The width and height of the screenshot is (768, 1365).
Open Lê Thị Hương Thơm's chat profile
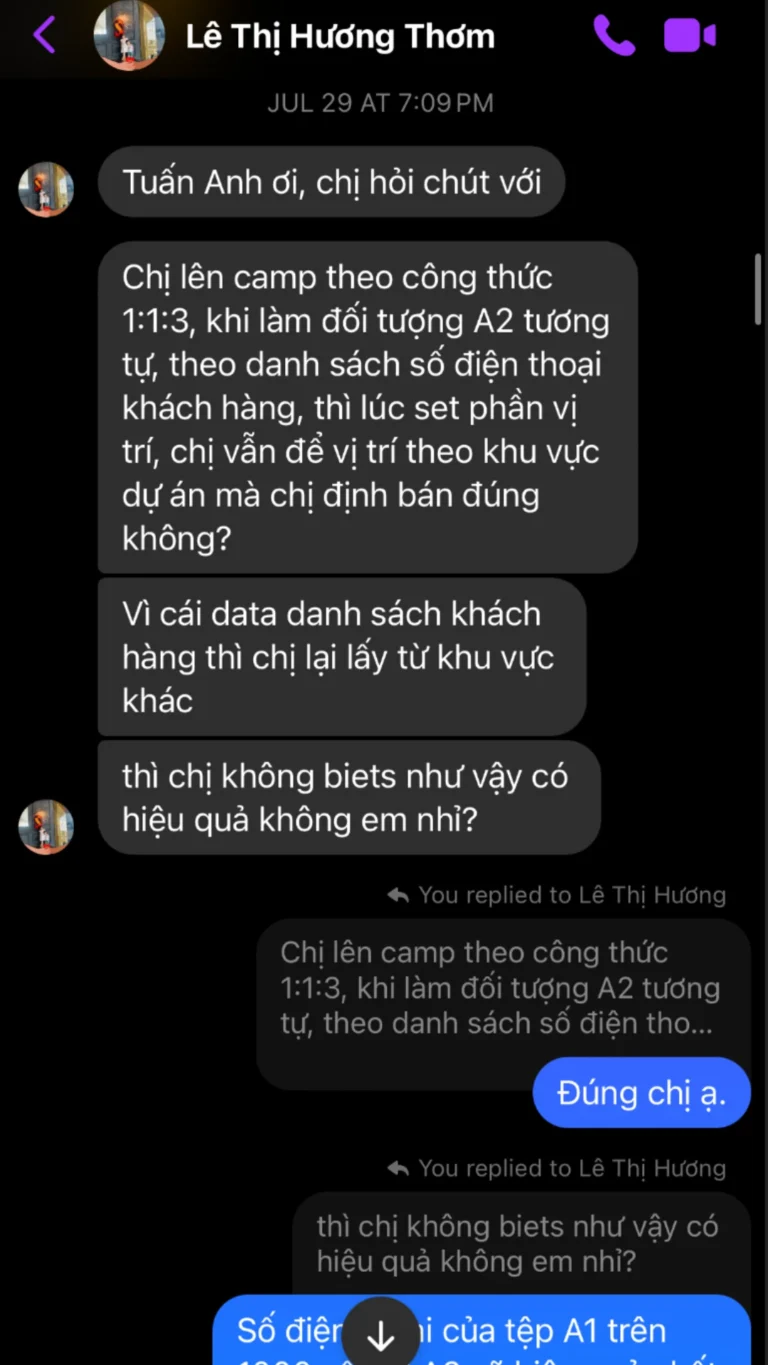click(340, 37)
